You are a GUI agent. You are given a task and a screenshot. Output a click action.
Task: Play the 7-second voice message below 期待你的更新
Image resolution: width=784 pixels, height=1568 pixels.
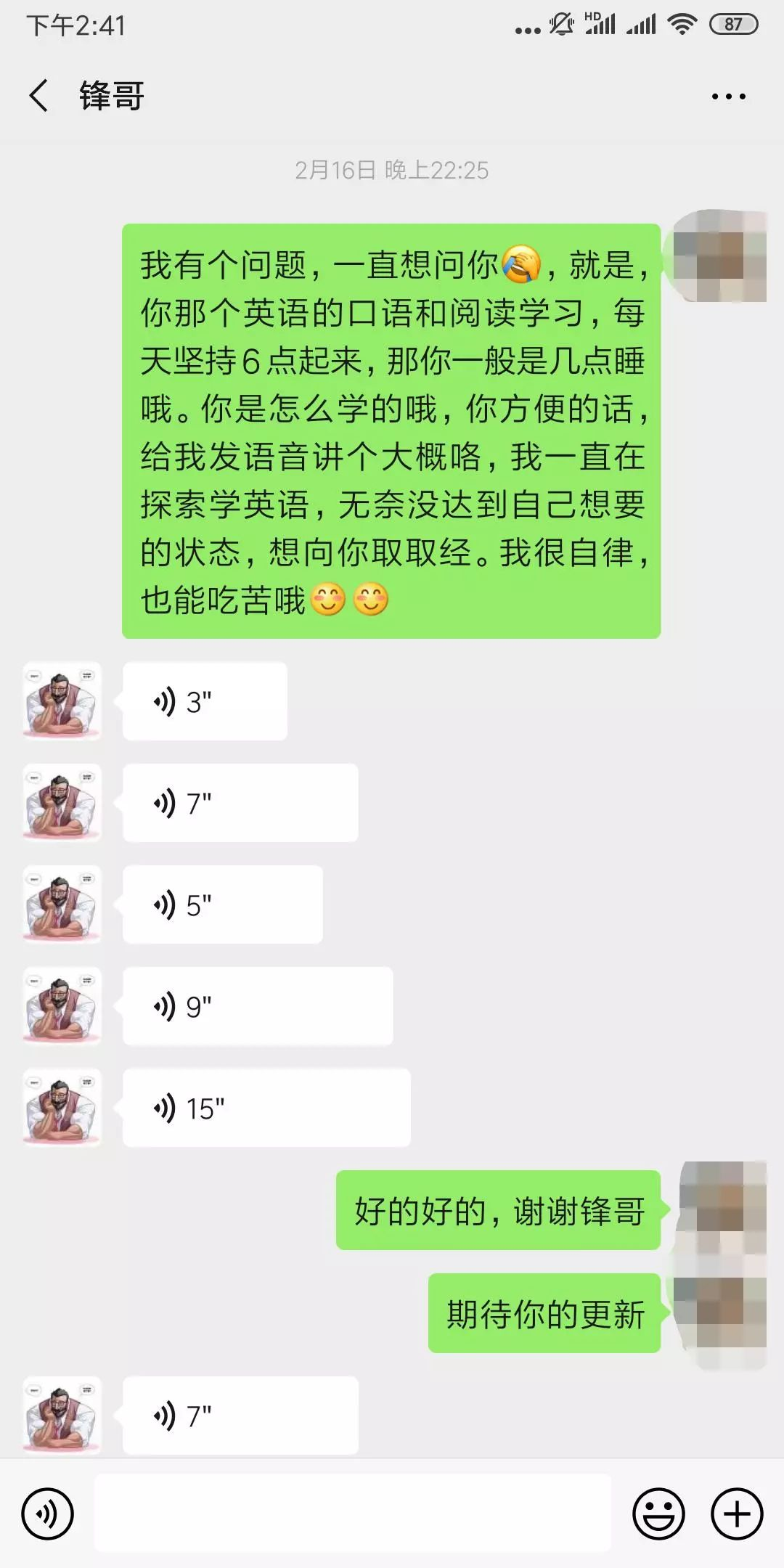[240, 1416]
